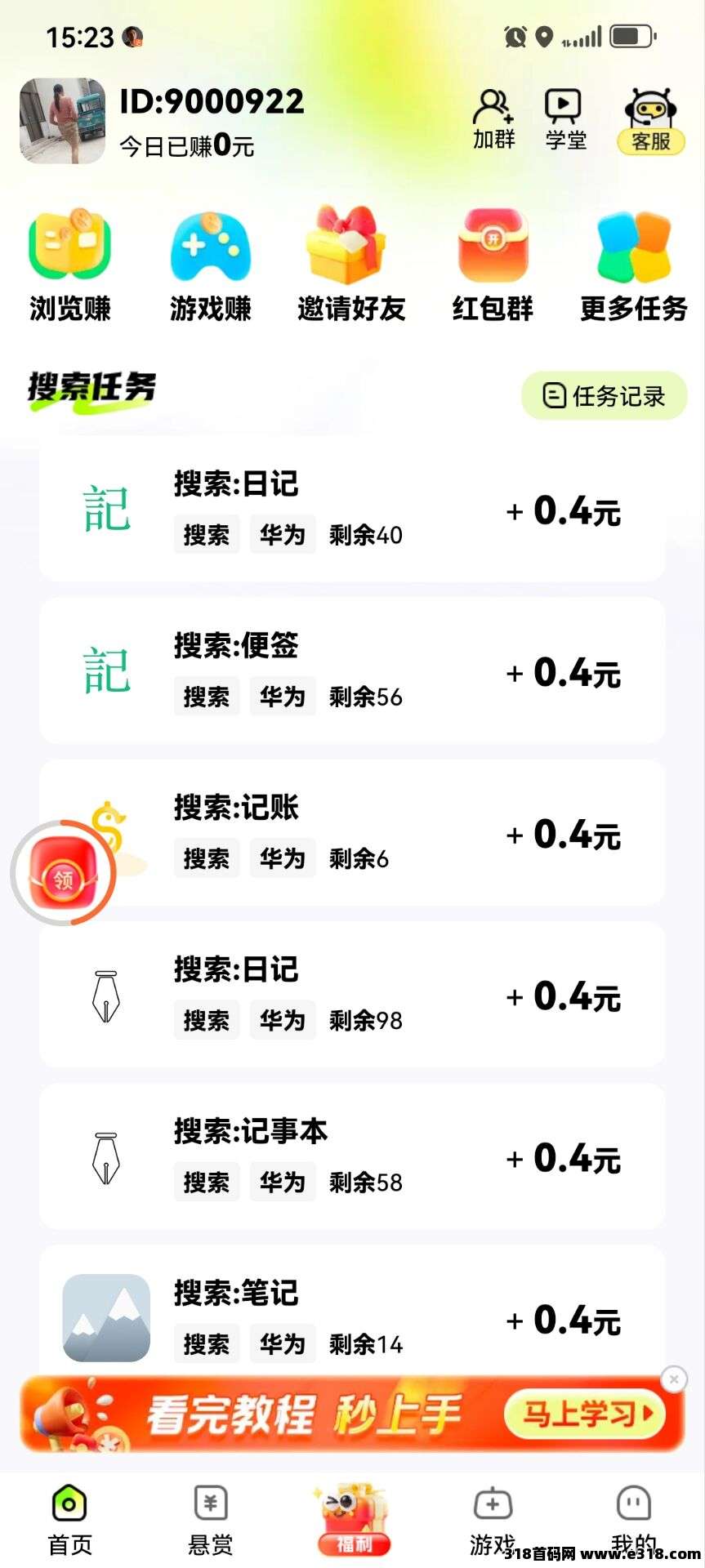Switch to the 悬赏 tab

(x=211, y=1519)
